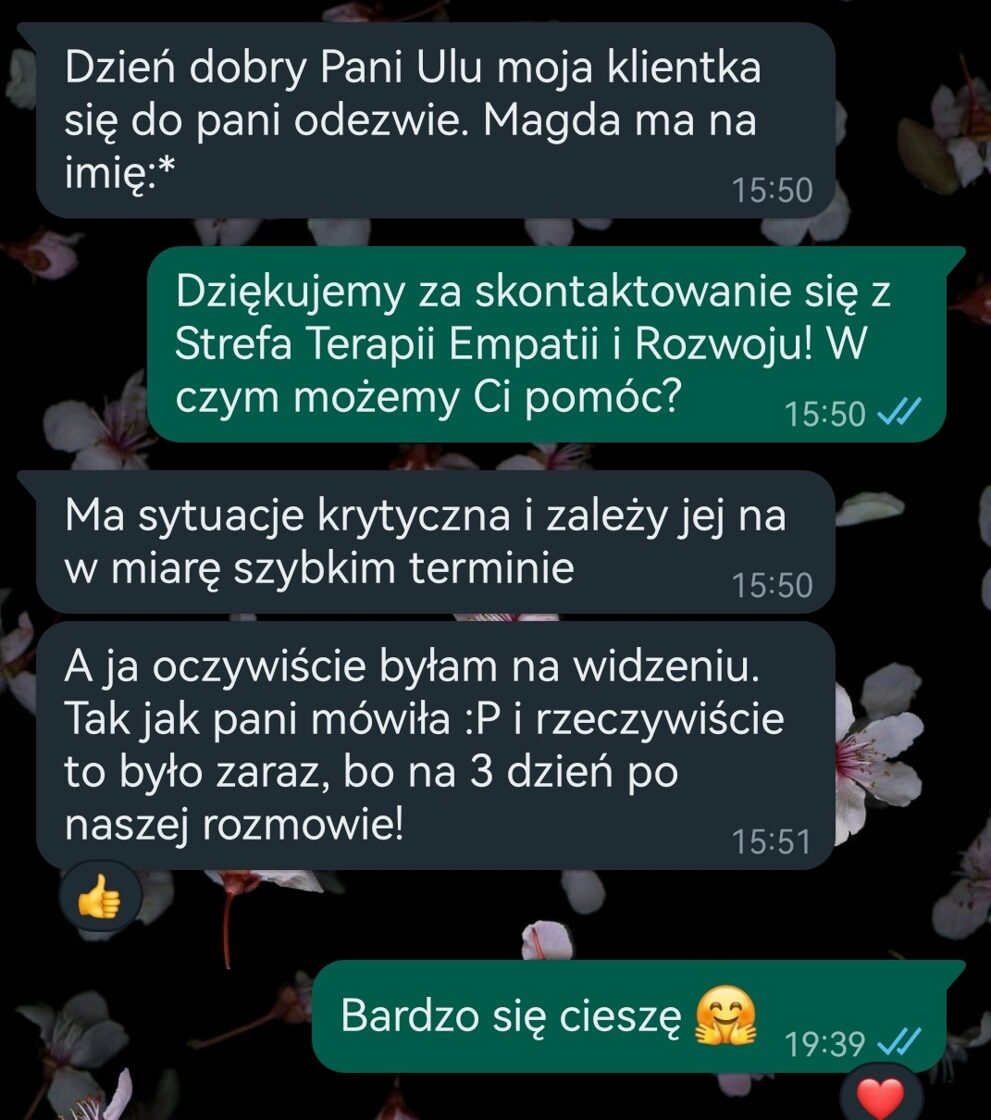Open the thumbs-up reaction under the 15:51 message
Screen dimensions: 991x1120
point(100,897)
